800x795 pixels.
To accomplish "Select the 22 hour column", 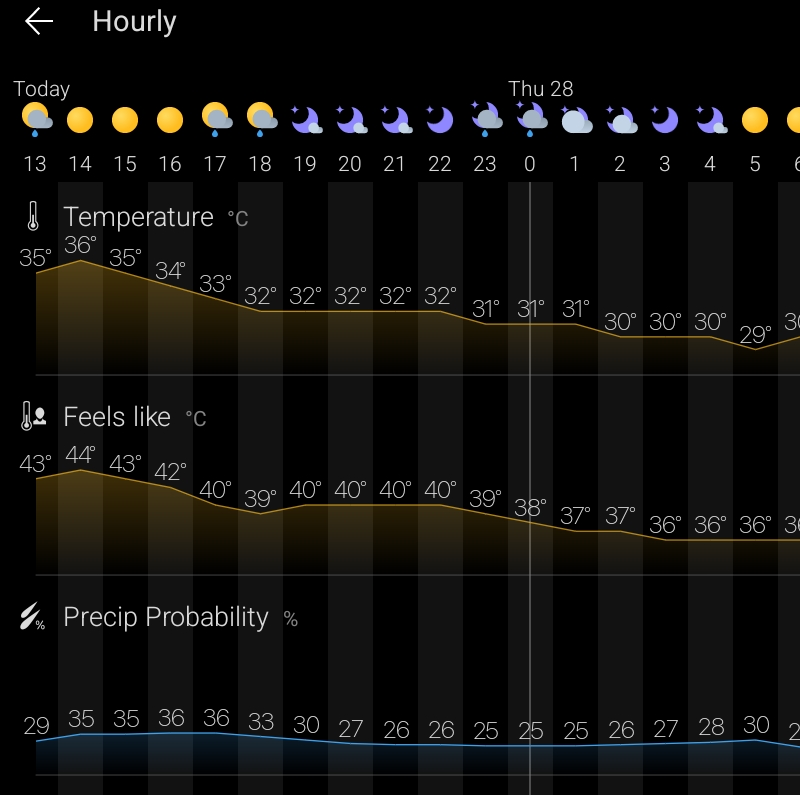I will pyautogui.click(x=440, y=164).
